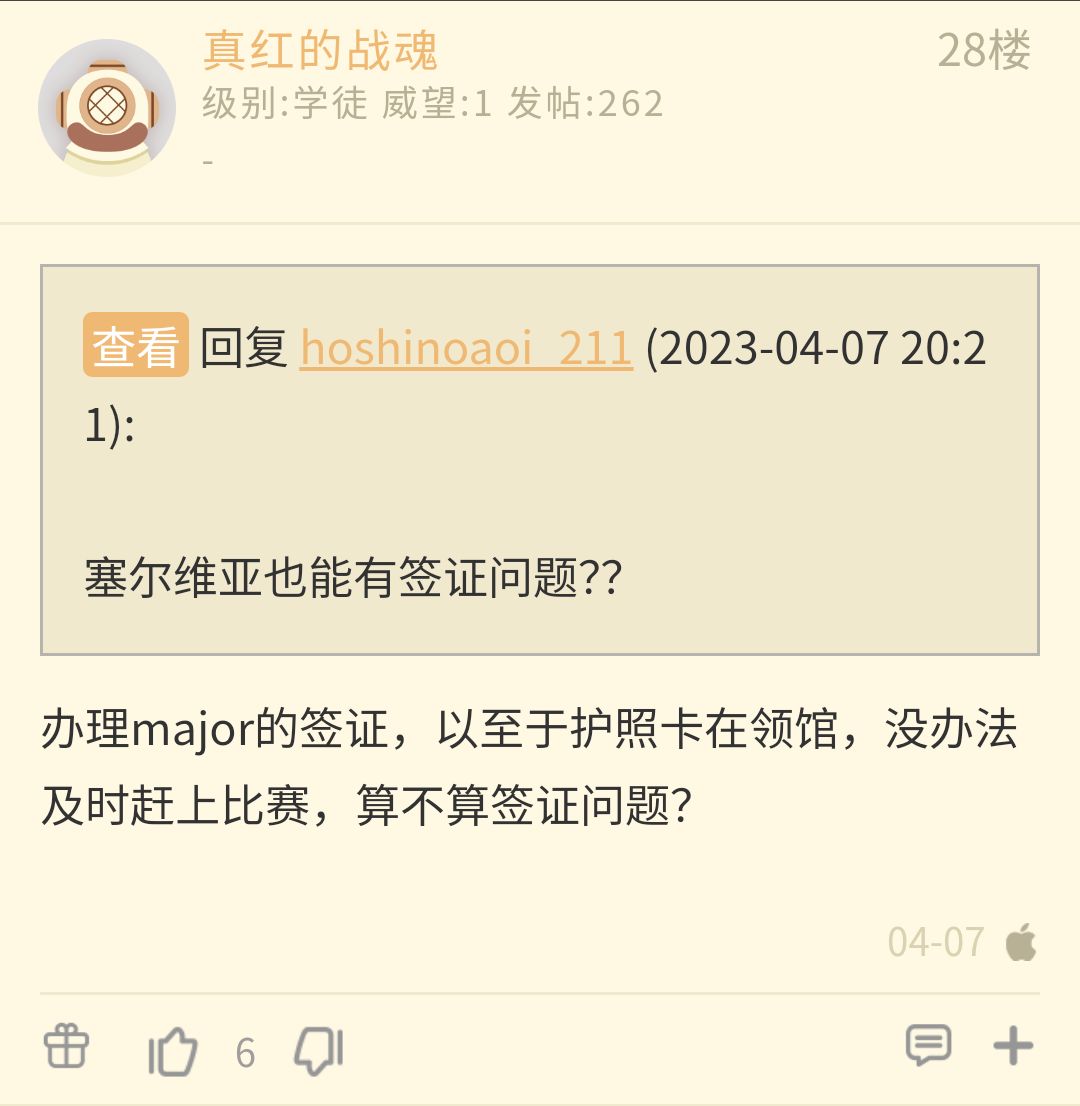The image size is (1080, 1106).
Task: Give a thumbs down to this post
Action: pyautogui.click(x=320, y=1047)
